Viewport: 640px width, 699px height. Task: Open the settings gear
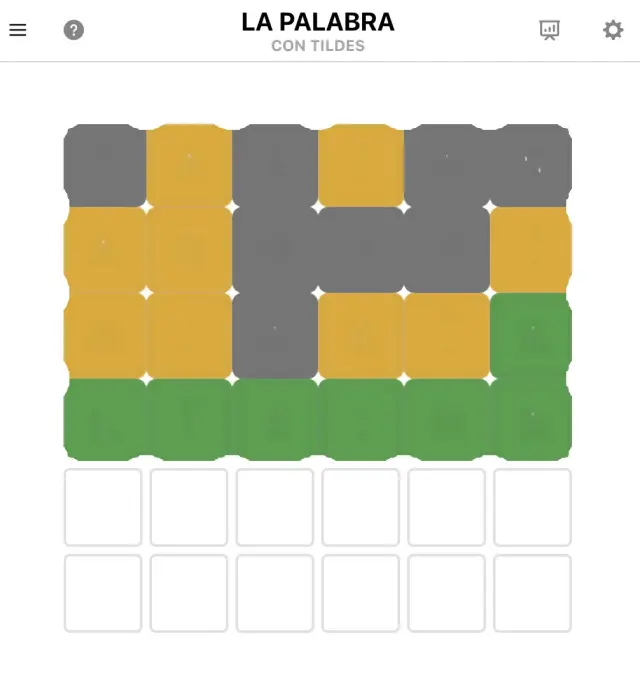point(612,30)
